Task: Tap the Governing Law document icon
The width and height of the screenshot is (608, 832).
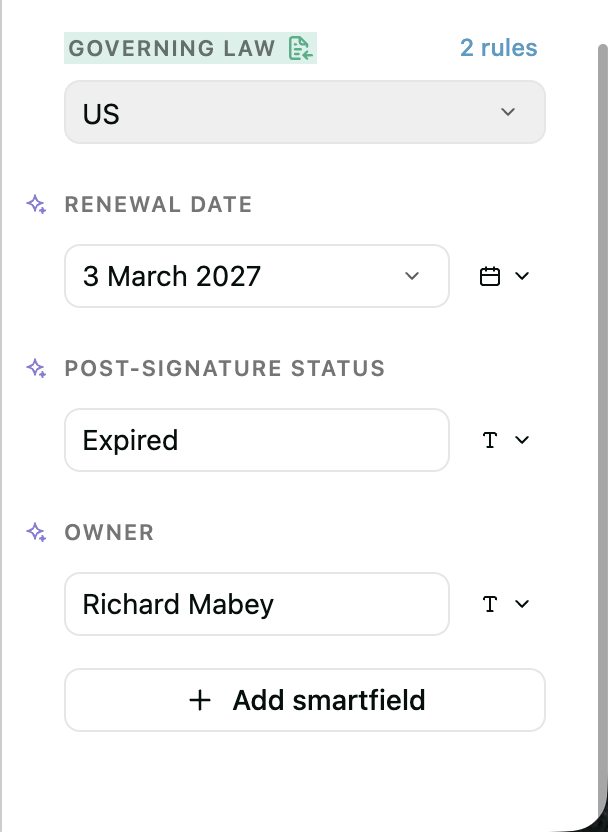Action: pyautogui.click(x=300, y=48)
